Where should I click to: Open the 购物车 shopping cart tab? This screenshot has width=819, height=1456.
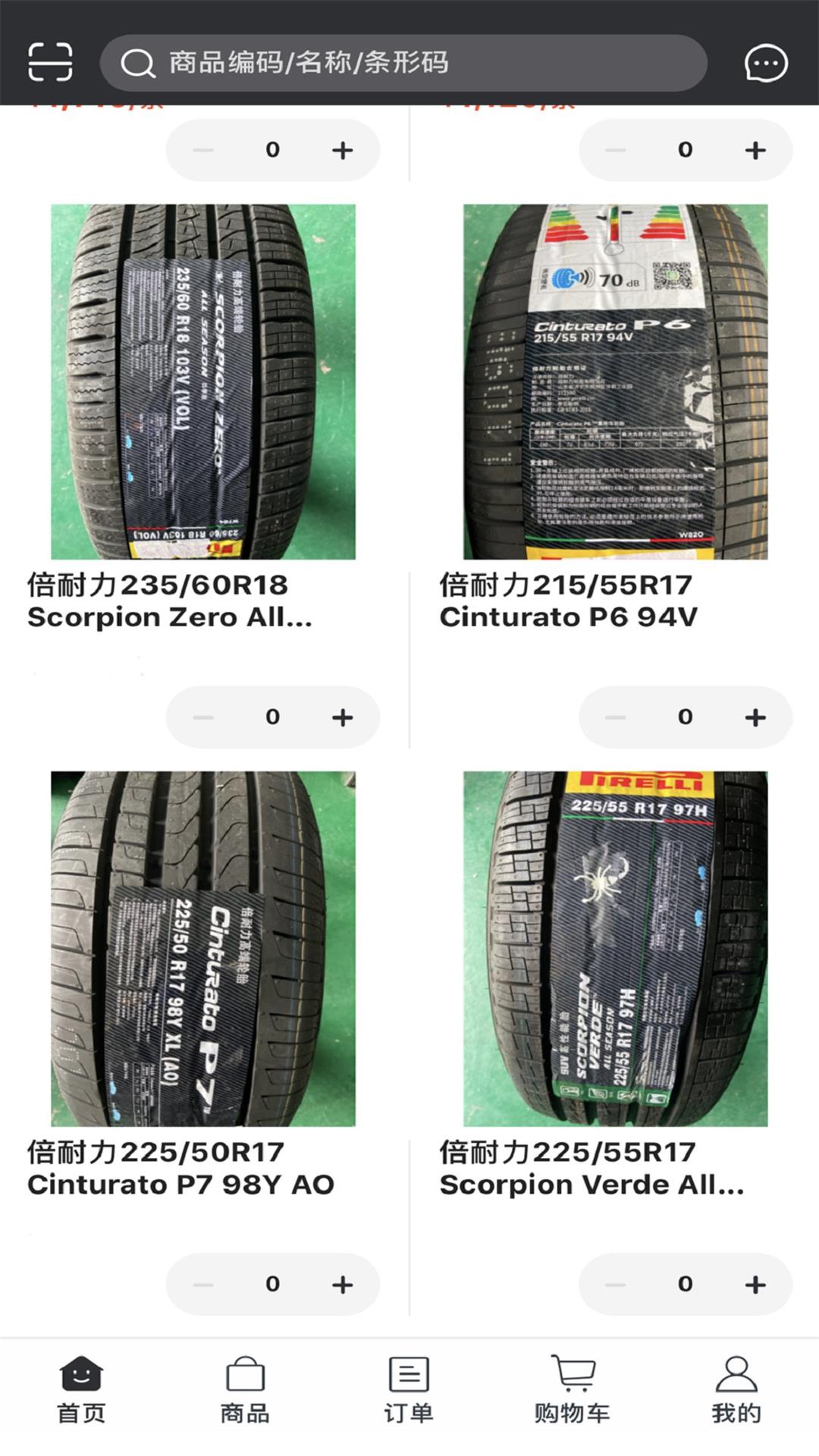pyautogui.click(x=573, y=1391)
